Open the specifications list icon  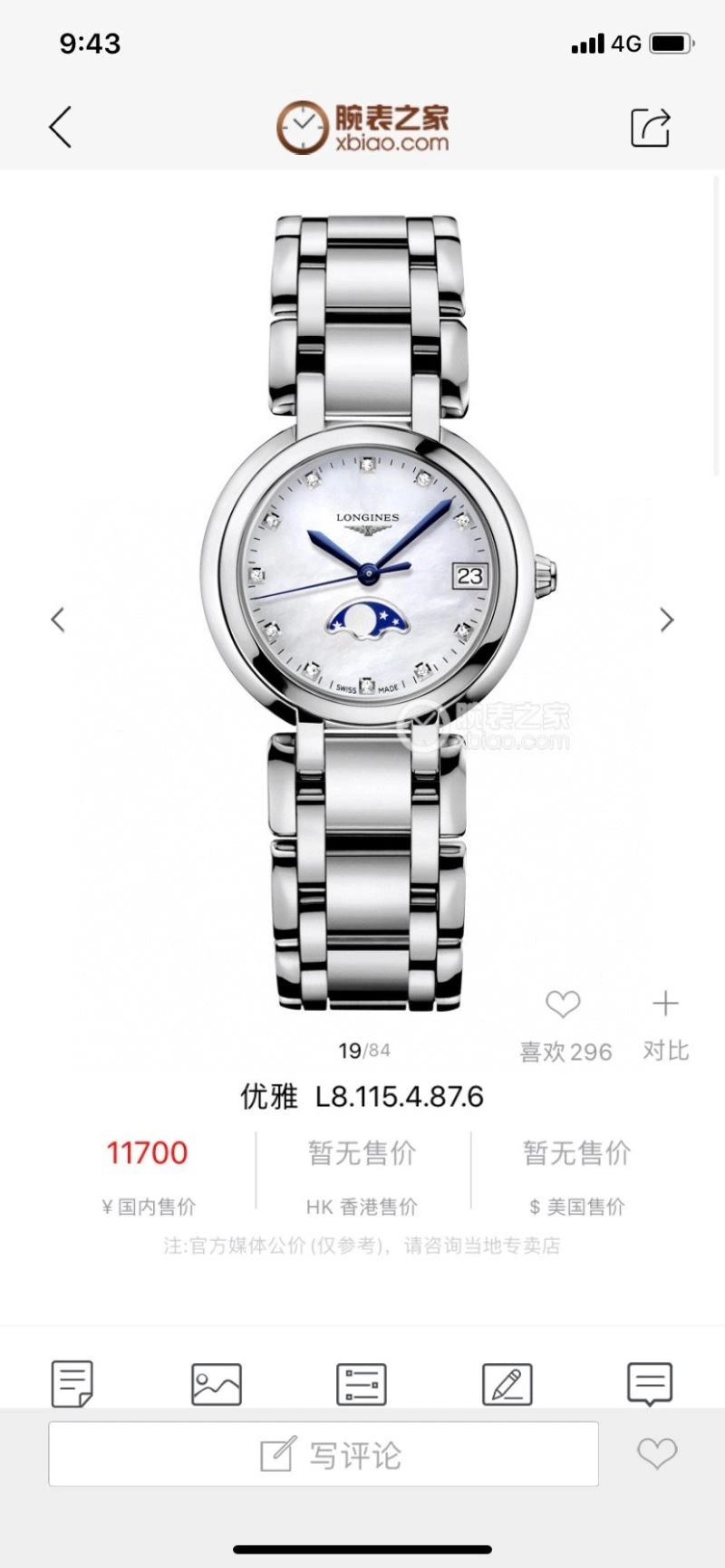pyautogui.click(x=362, y=1384)
